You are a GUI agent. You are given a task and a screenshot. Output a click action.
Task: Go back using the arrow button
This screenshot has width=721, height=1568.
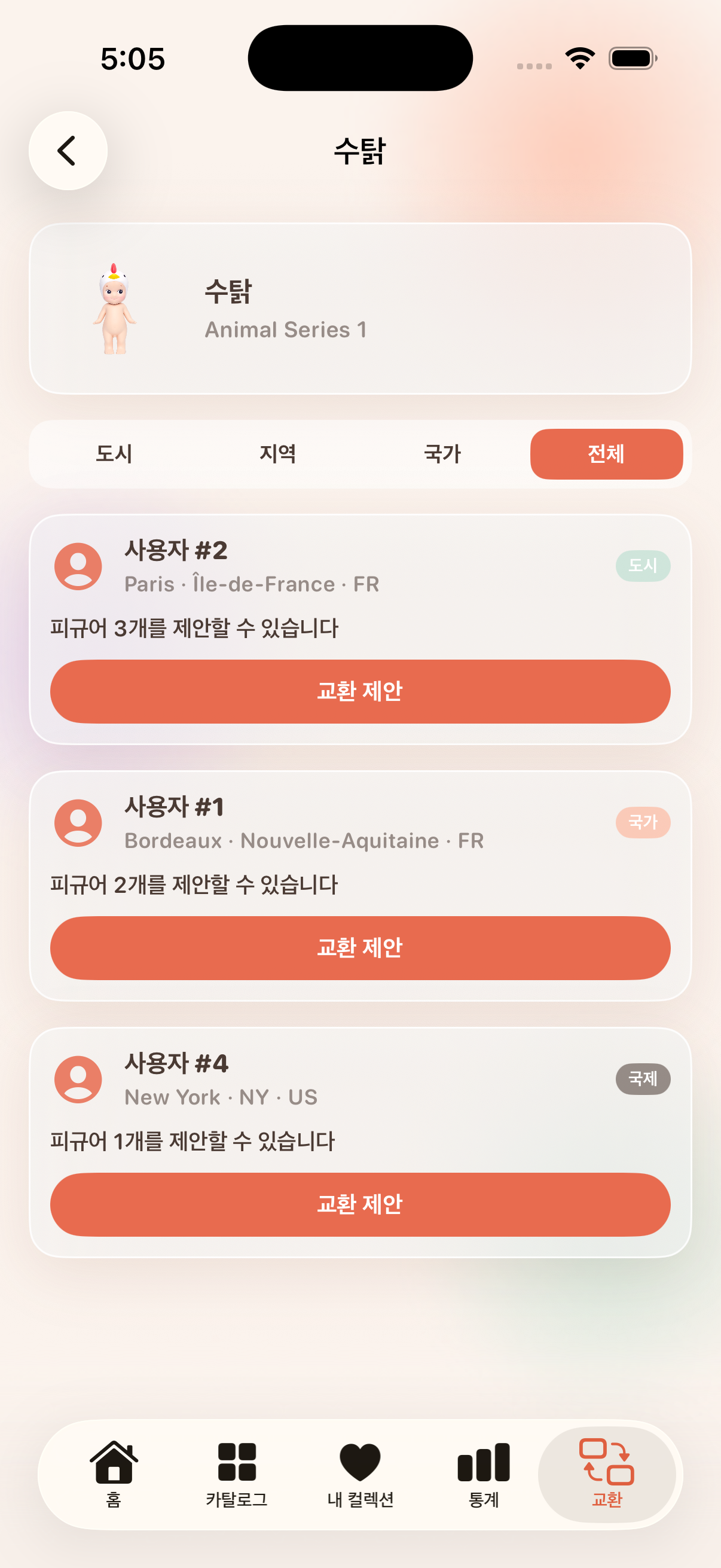[68, 150]
